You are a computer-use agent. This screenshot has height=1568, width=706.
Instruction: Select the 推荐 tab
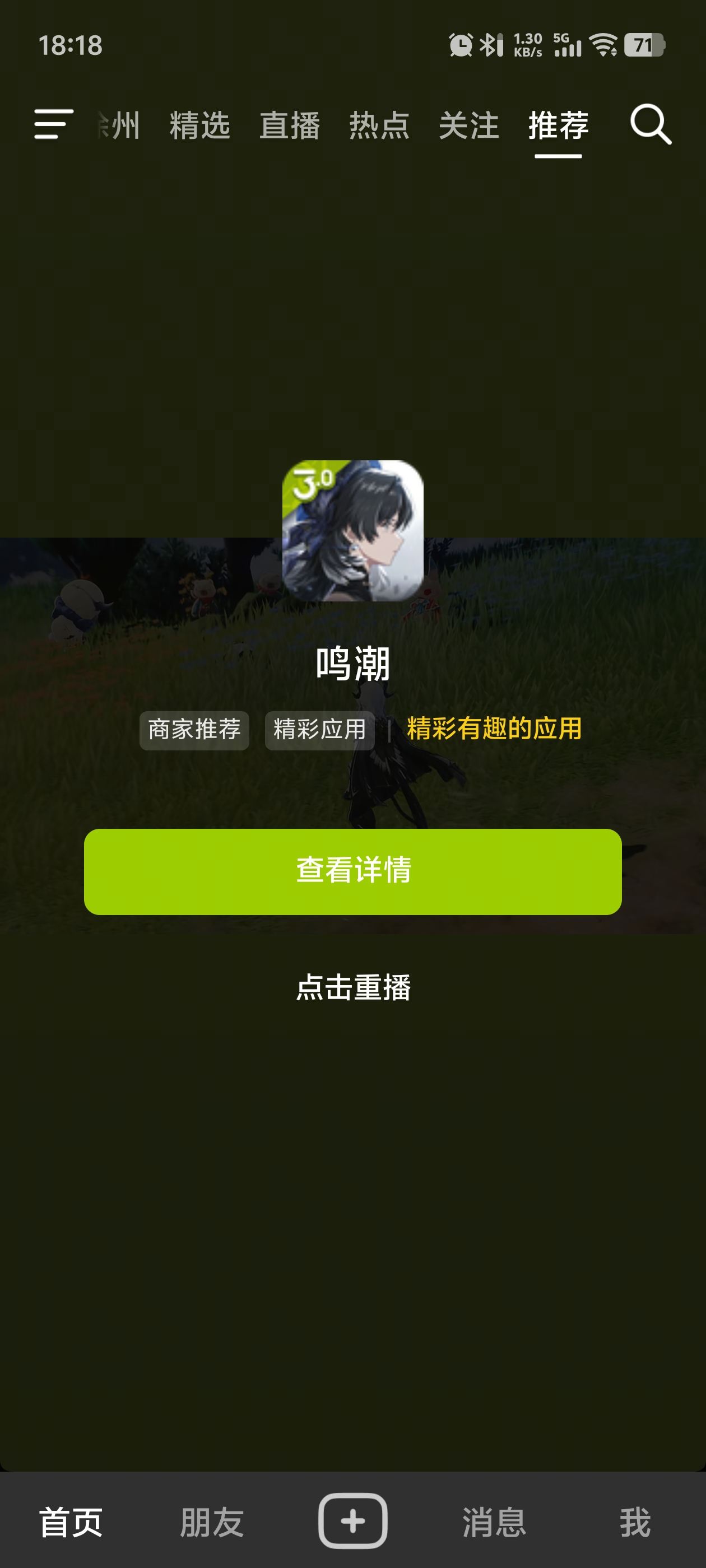558,125
